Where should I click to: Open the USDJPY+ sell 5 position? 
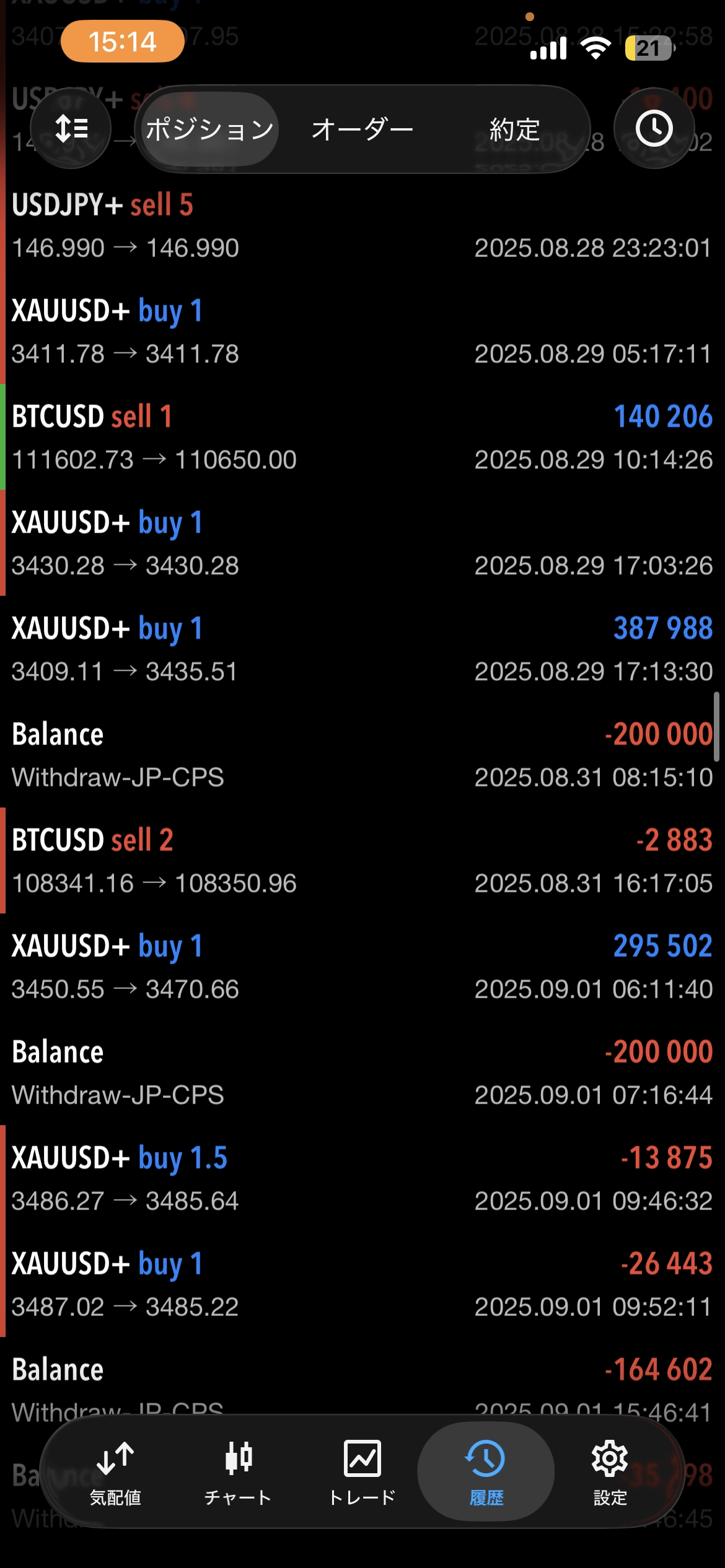pyautogui.click(x=362, y=225)
